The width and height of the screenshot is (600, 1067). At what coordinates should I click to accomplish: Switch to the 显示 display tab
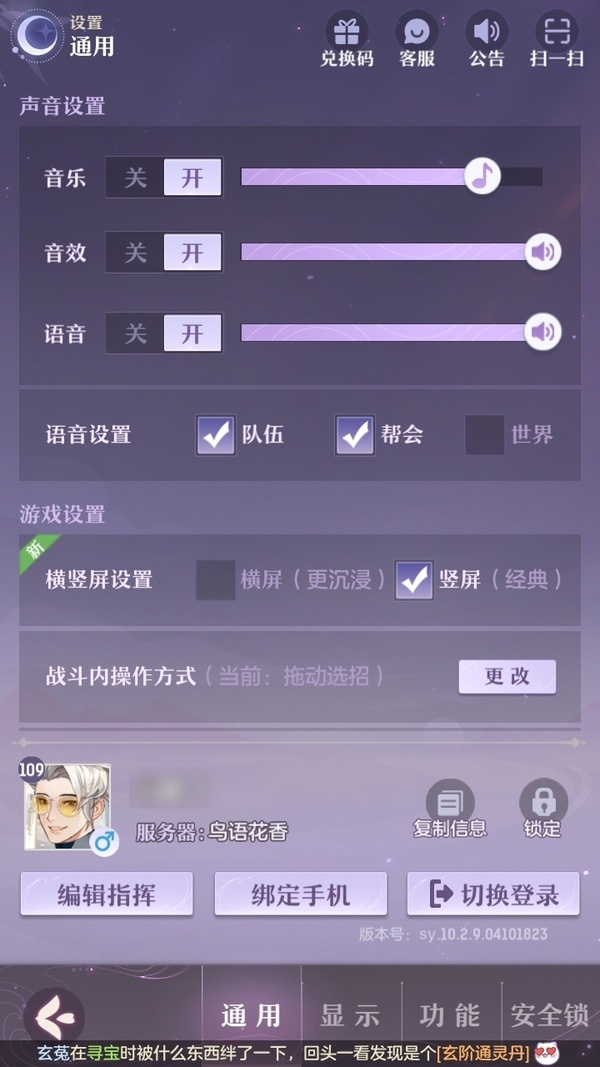point(350,1015)
